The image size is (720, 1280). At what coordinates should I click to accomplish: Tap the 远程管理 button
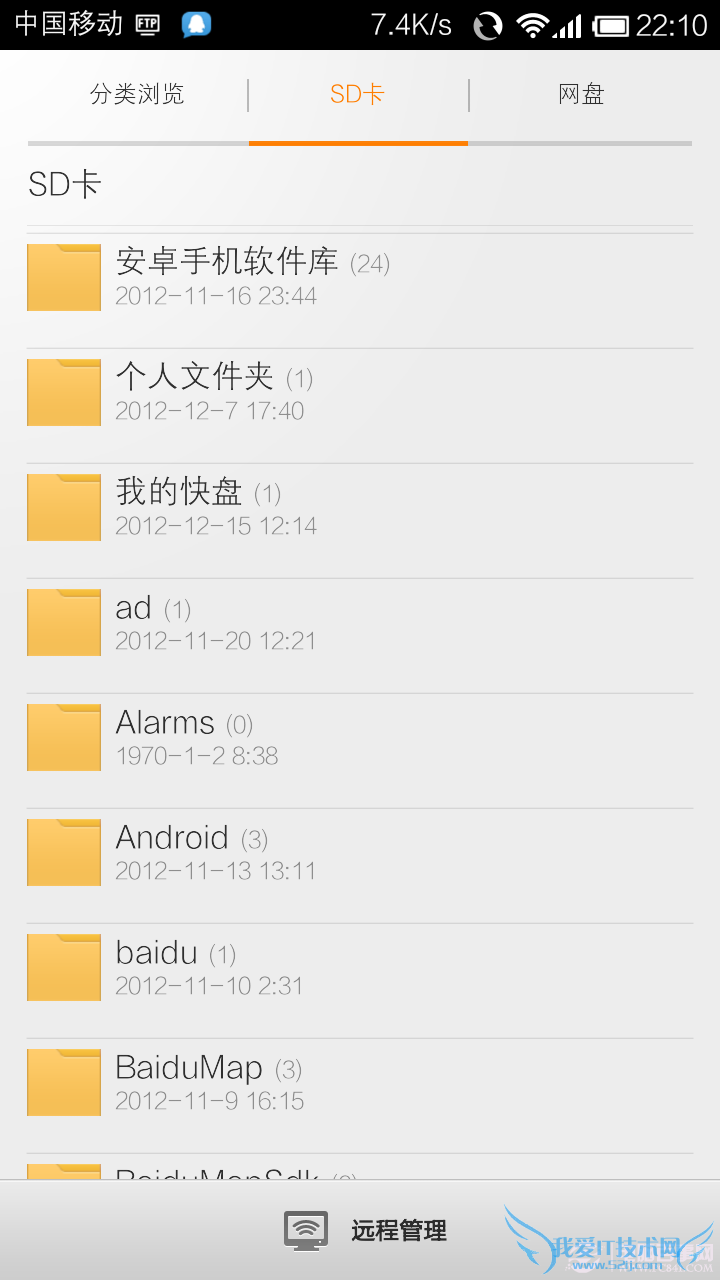[x=398, y=1231]
